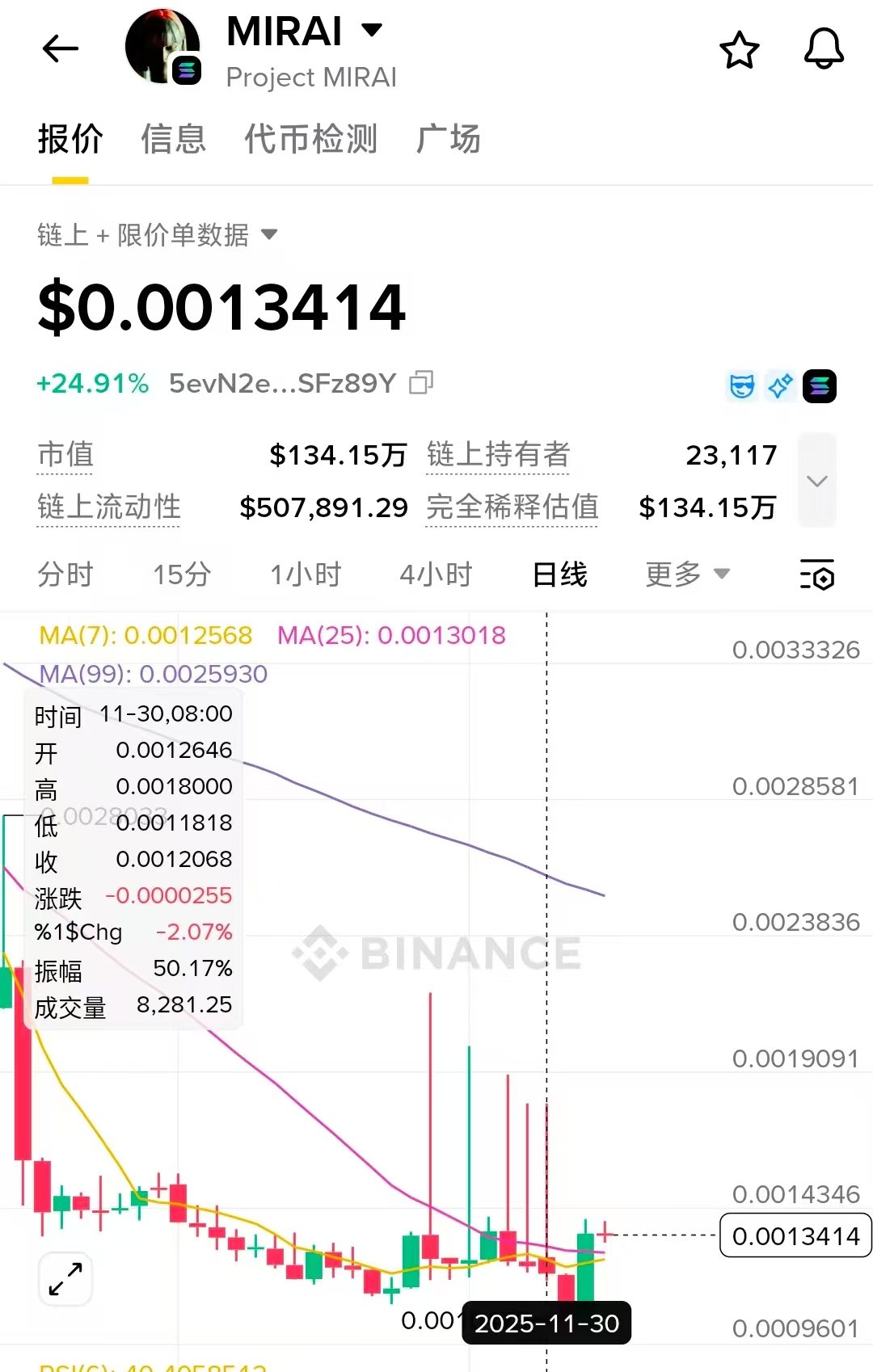Select the 15分 chart interval

182,574
